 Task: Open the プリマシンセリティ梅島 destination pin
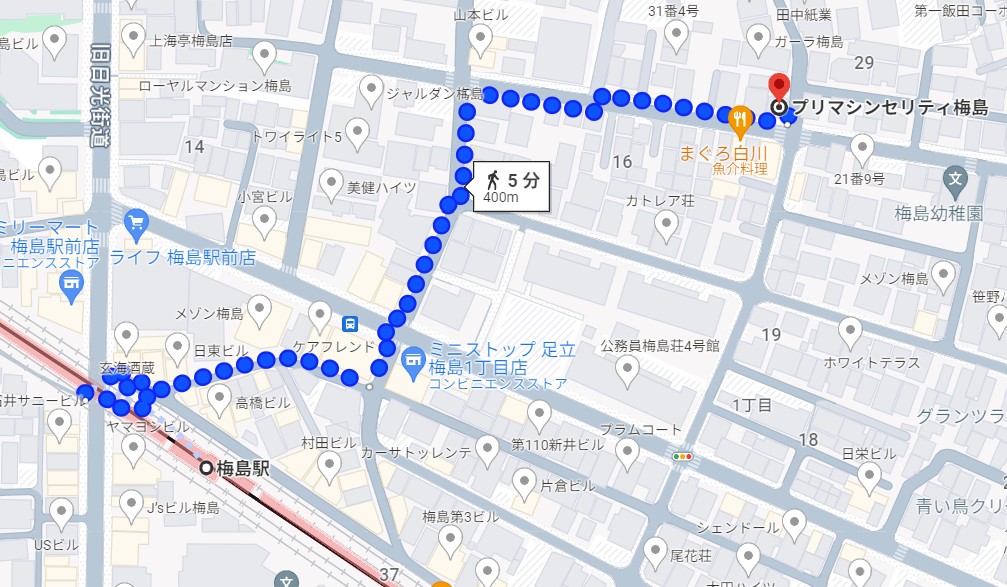pos(778,88)
